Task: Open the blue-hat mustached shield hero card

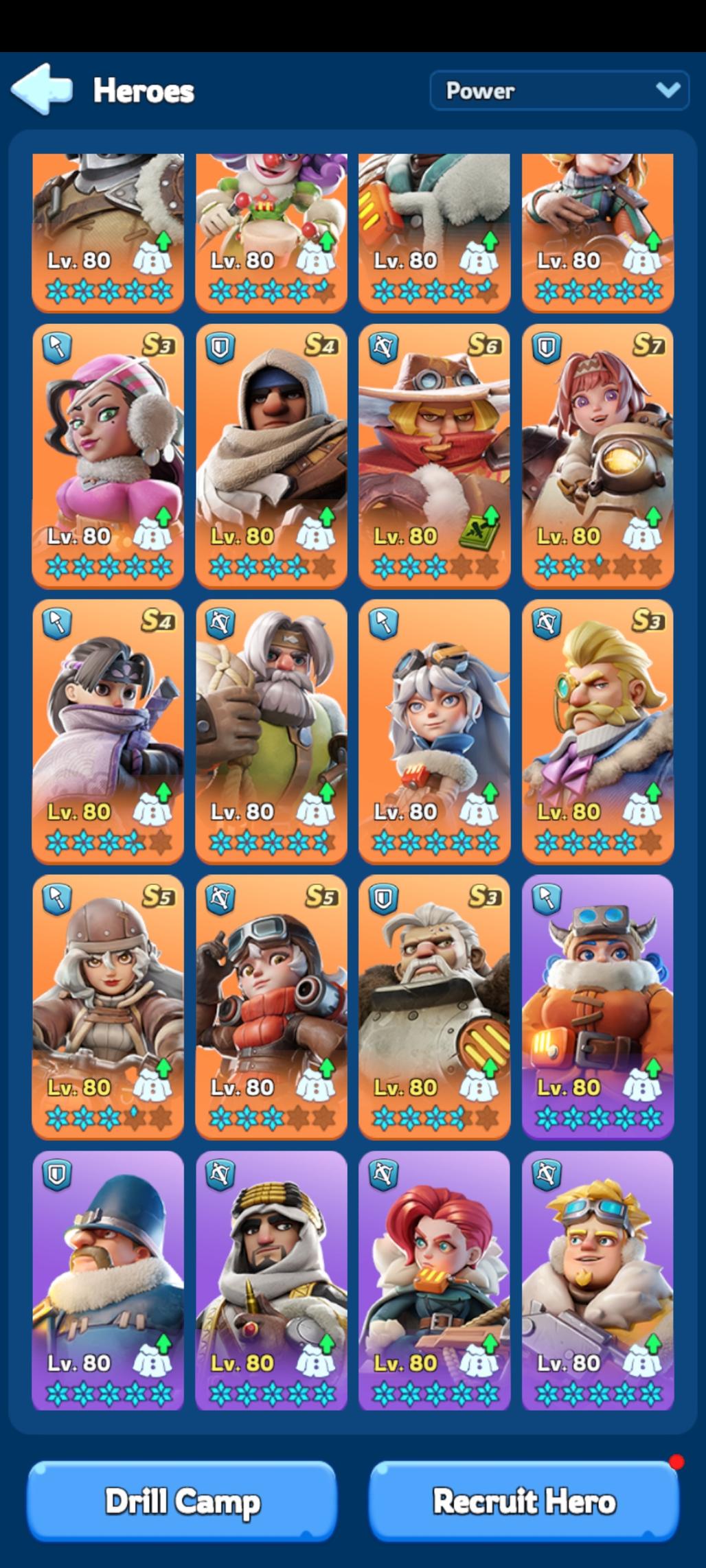Action: click(x=108, y=1280)
